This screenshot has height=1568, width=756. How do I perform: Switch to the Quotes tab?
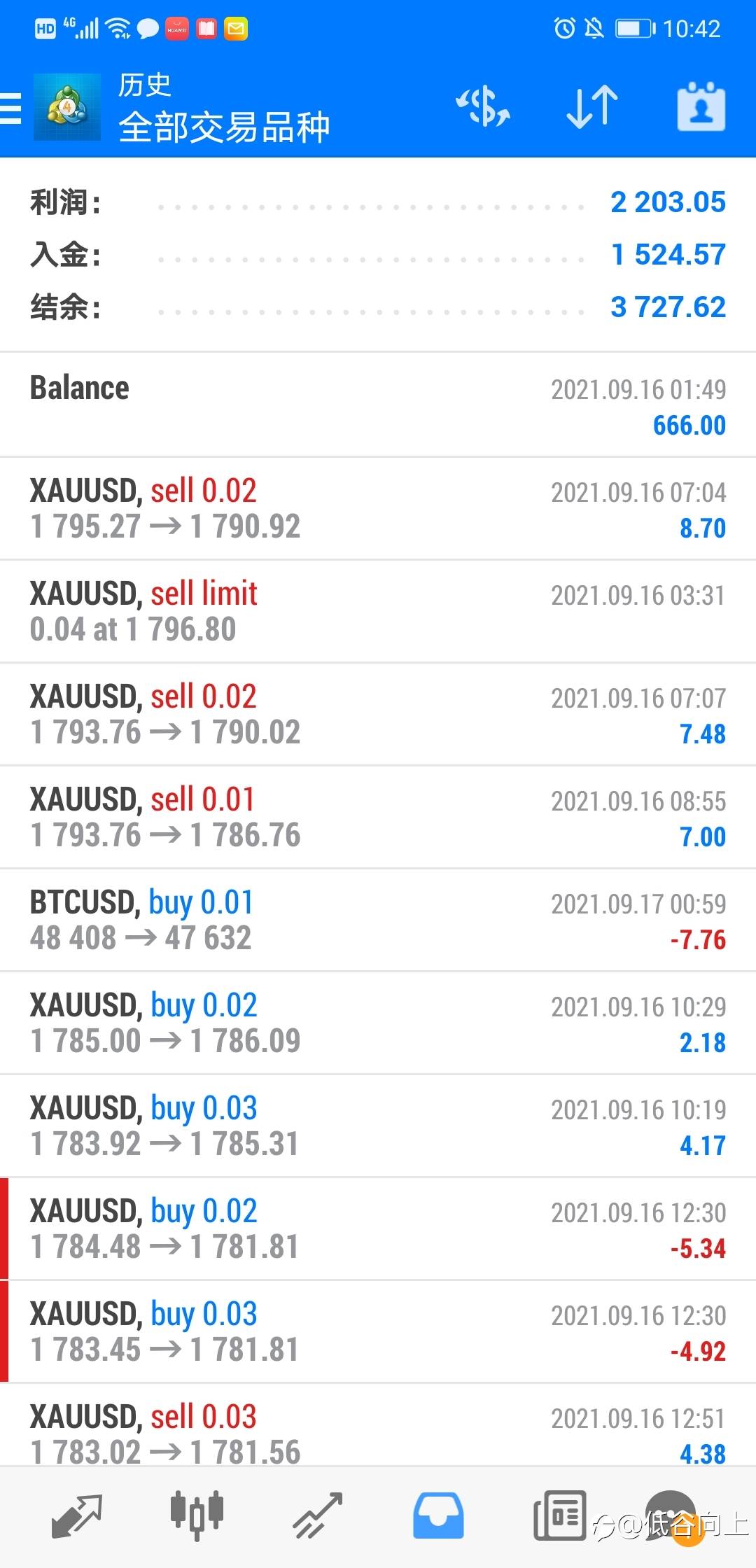coord(77,1515)
